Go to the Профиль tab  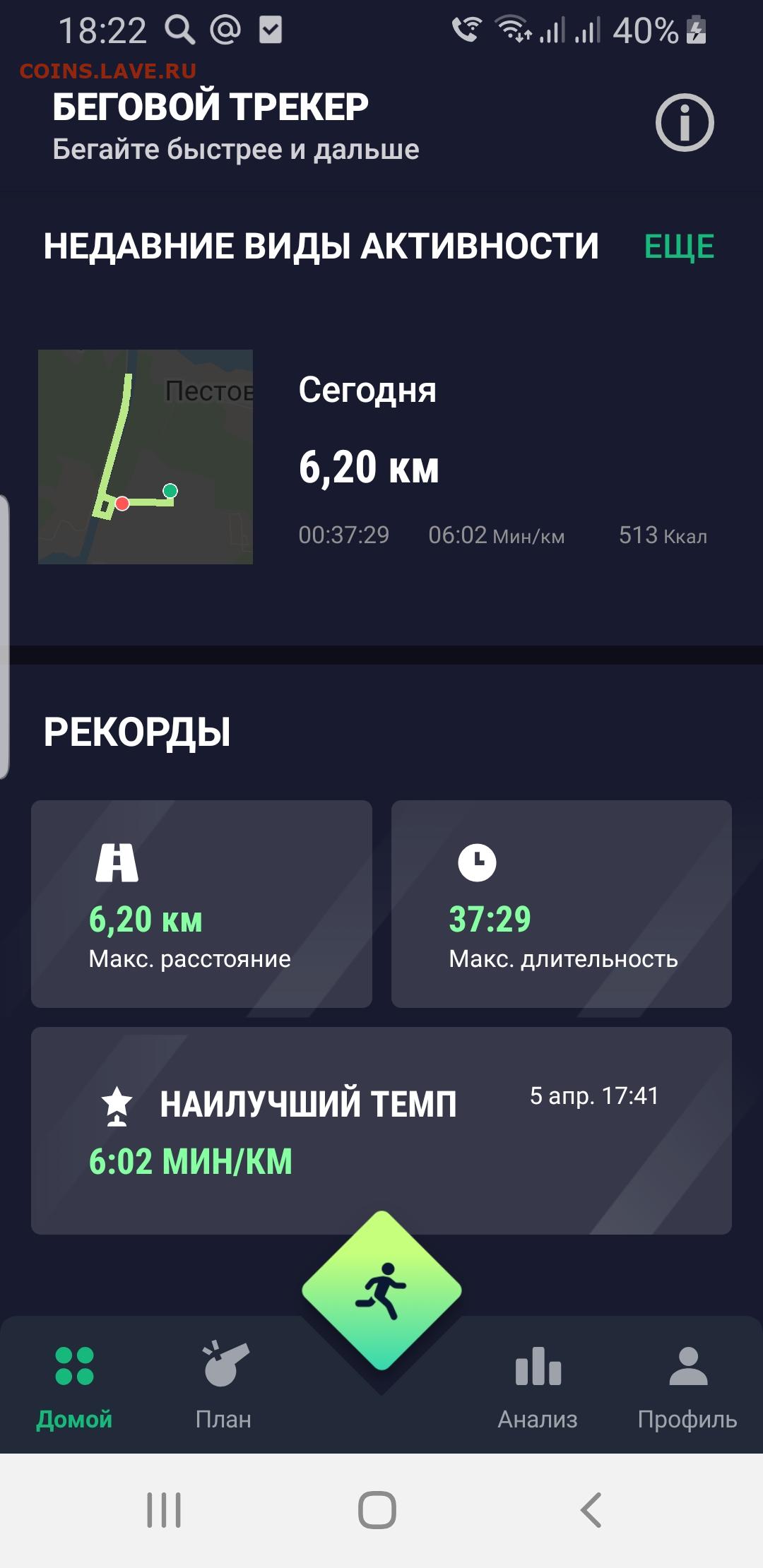687,1384
